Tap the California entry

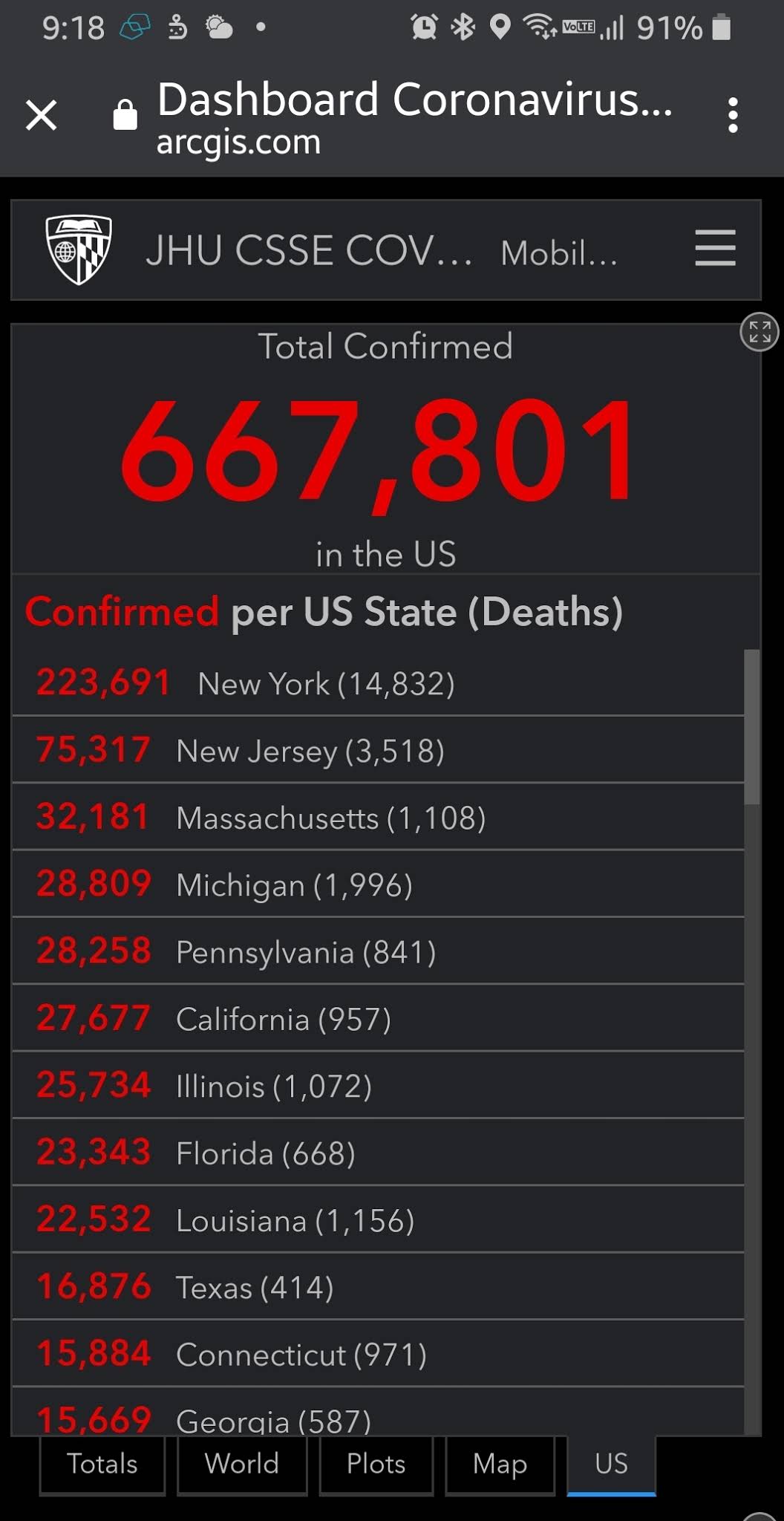click(378, 1018)
